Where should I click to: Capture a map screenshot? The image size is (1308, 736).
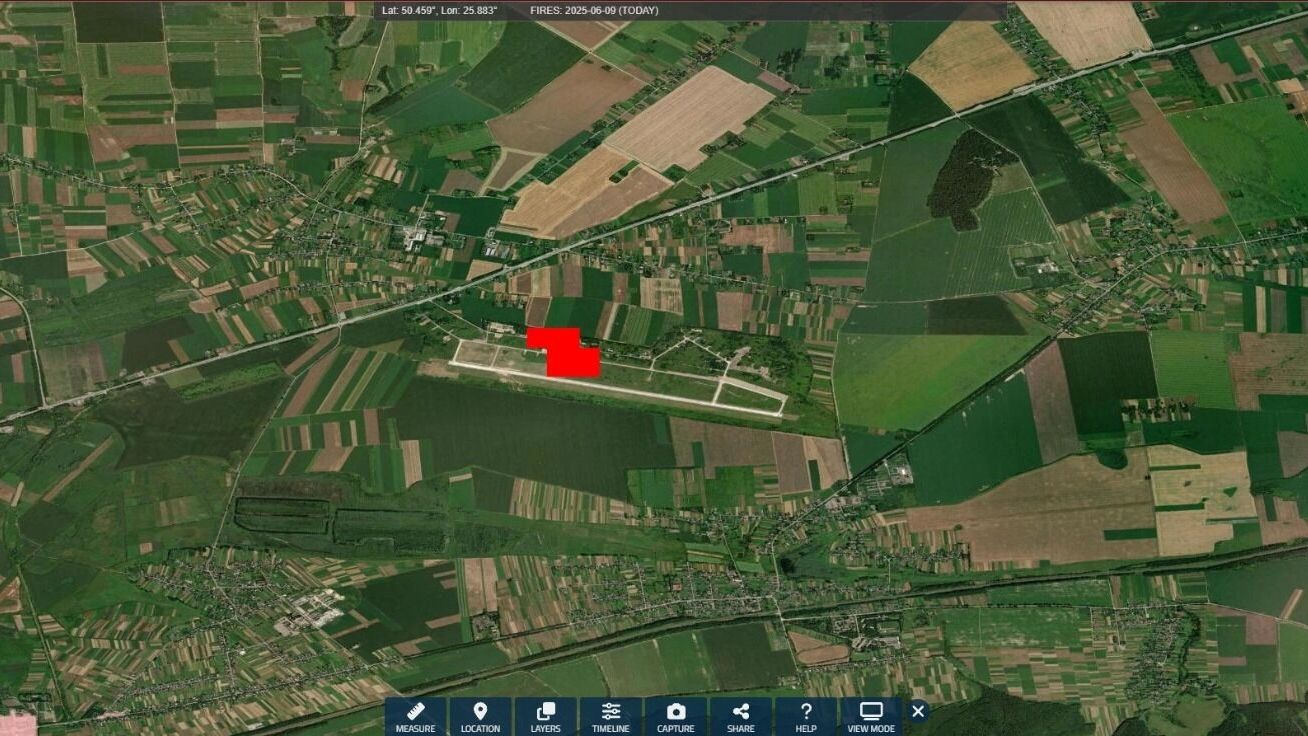click(x=676, y=716)
